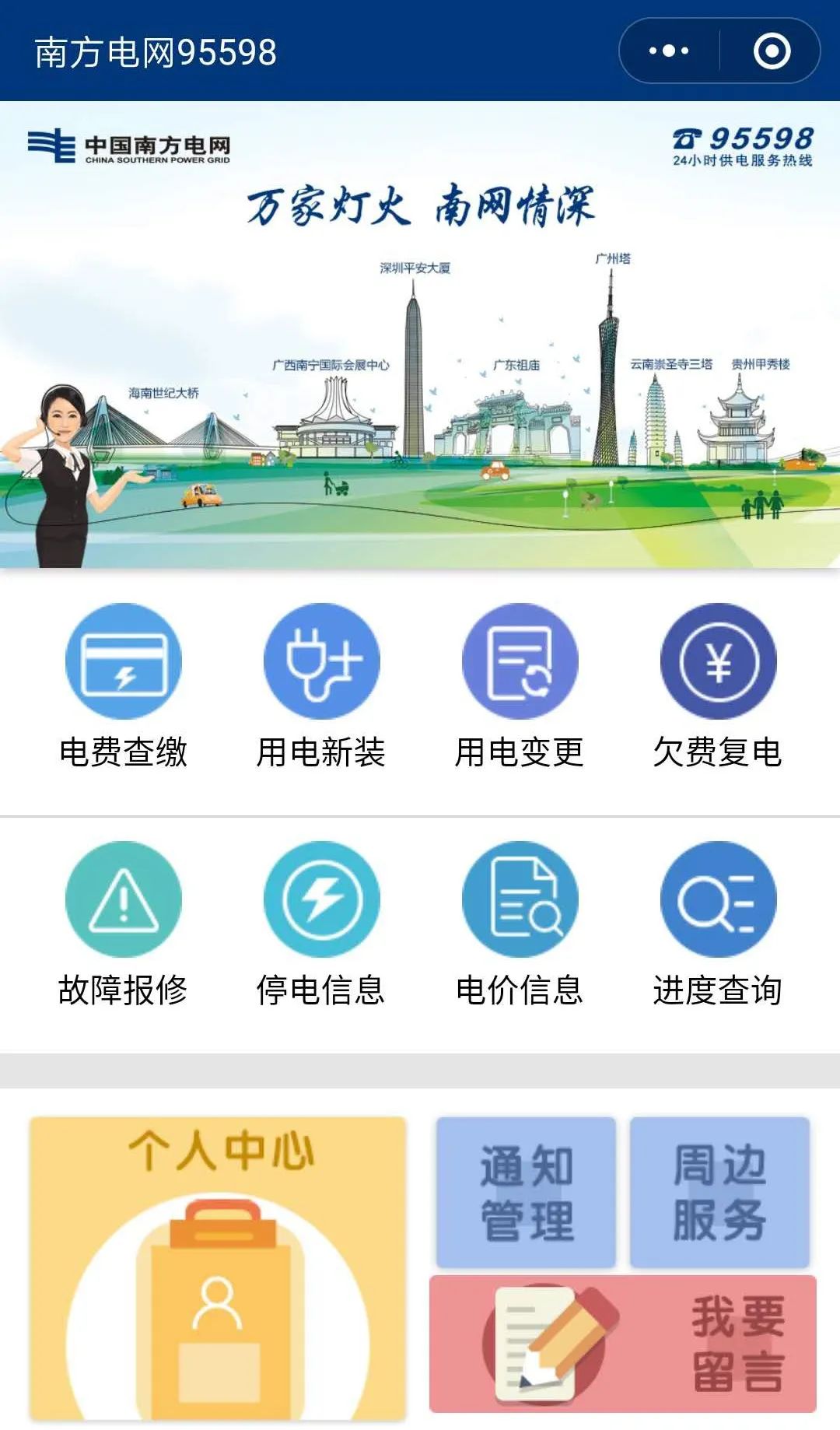
Task: Tap 欠费复电 power restoration
Action: pyautogui.click(x=718, y=686)
